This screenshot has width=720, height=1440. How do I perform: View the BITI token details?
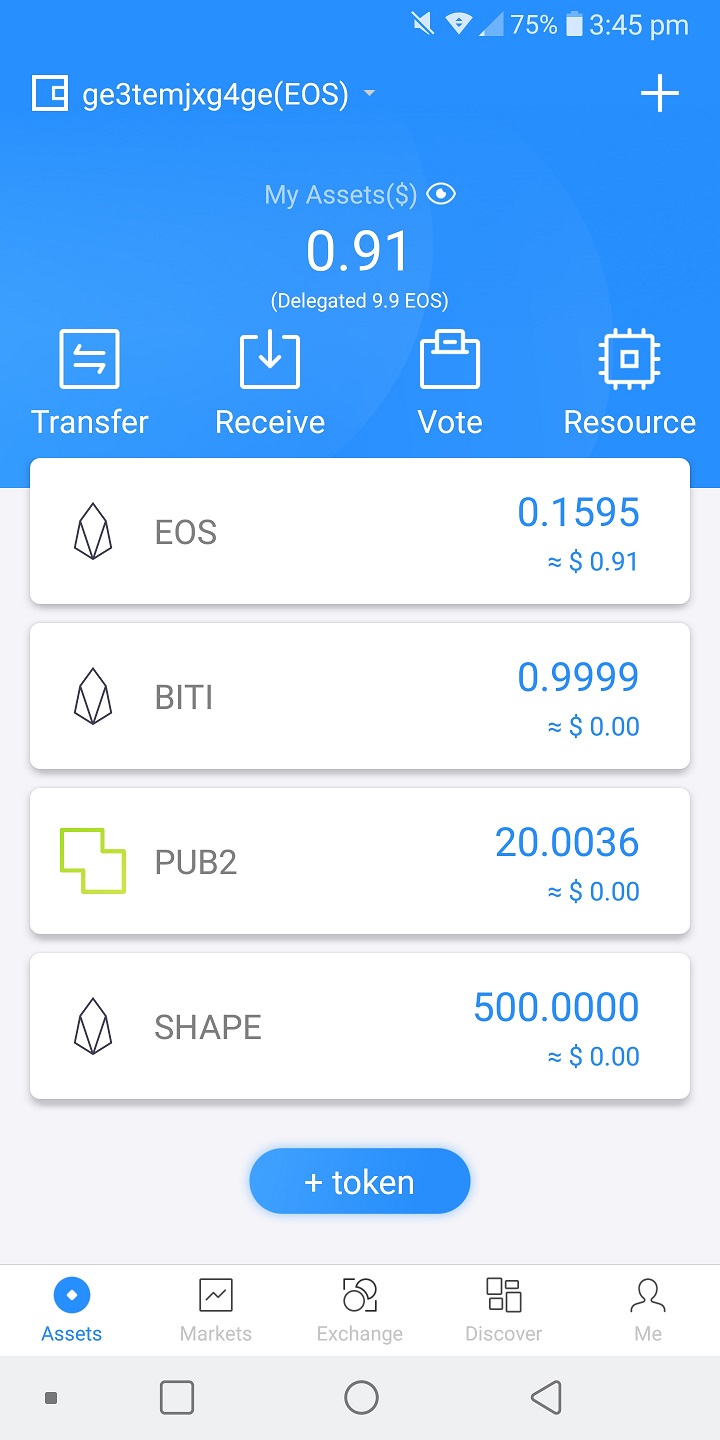pyautogui.click(x=360, y=696)
